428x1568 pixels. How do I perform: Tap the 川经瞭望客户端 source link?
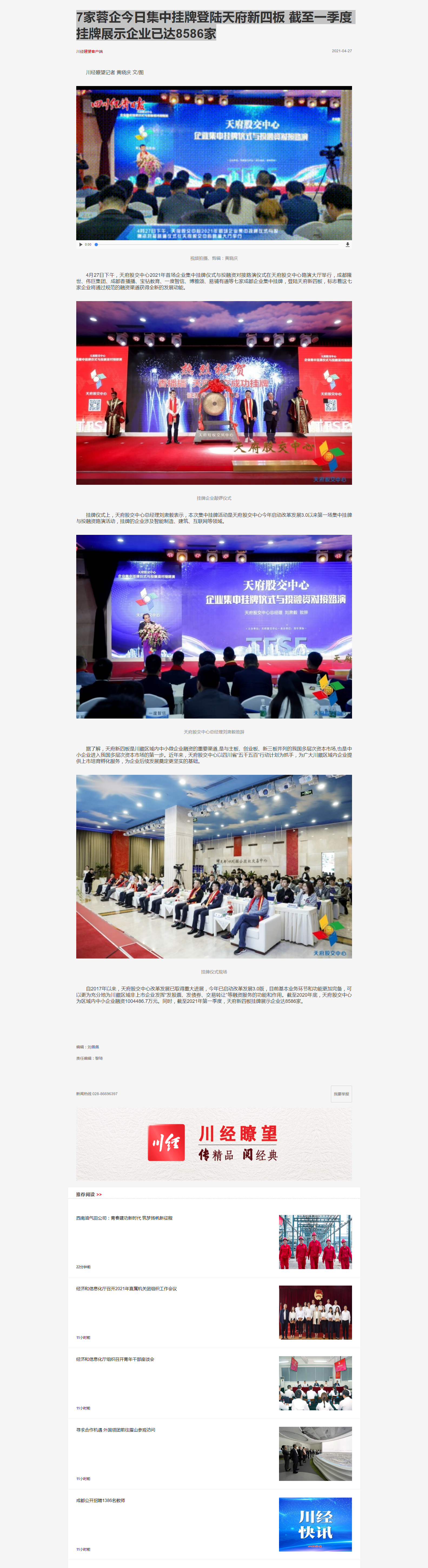pos(89,51)
